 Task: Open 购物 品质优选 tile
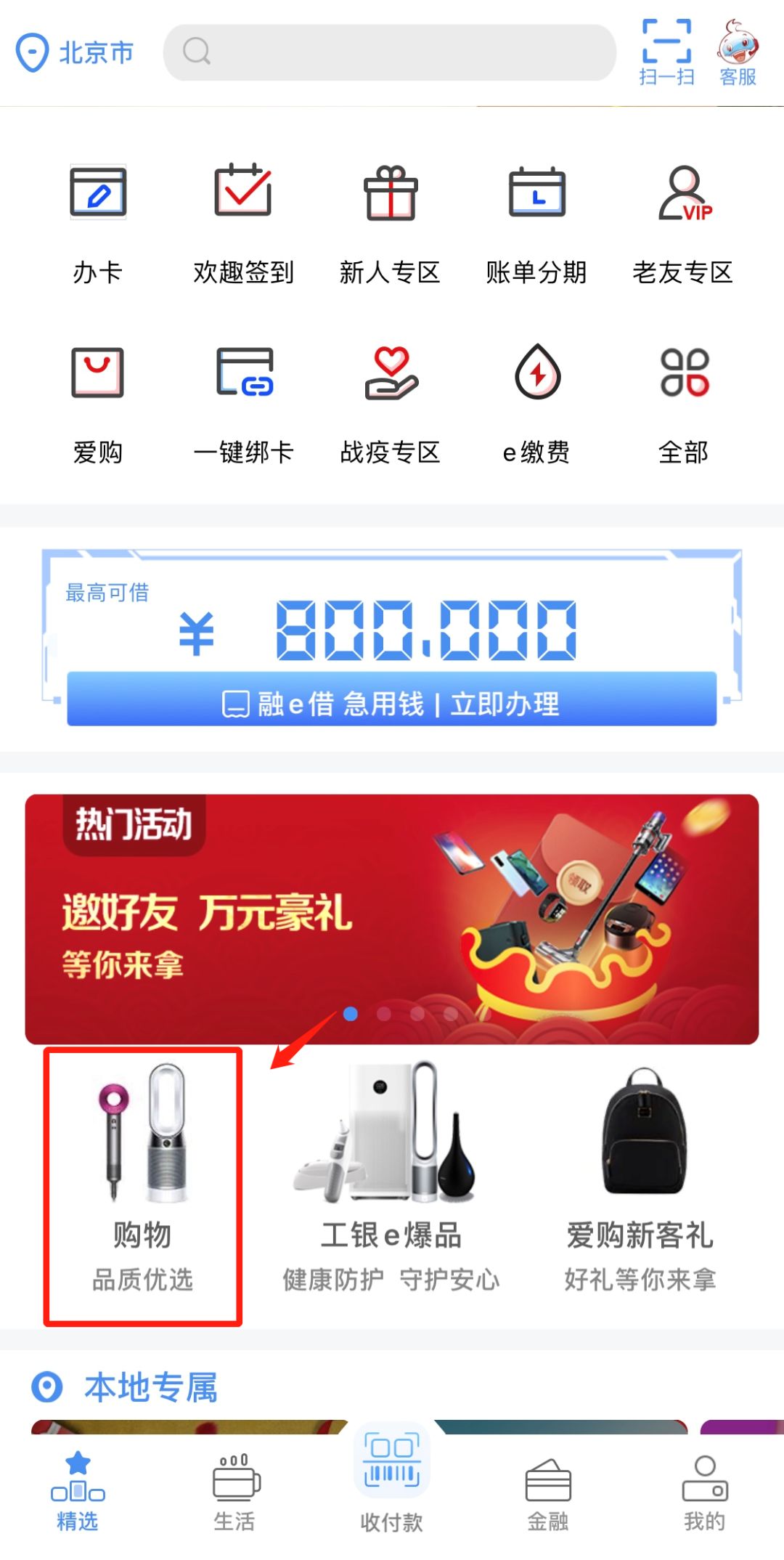click(143, 1187)
